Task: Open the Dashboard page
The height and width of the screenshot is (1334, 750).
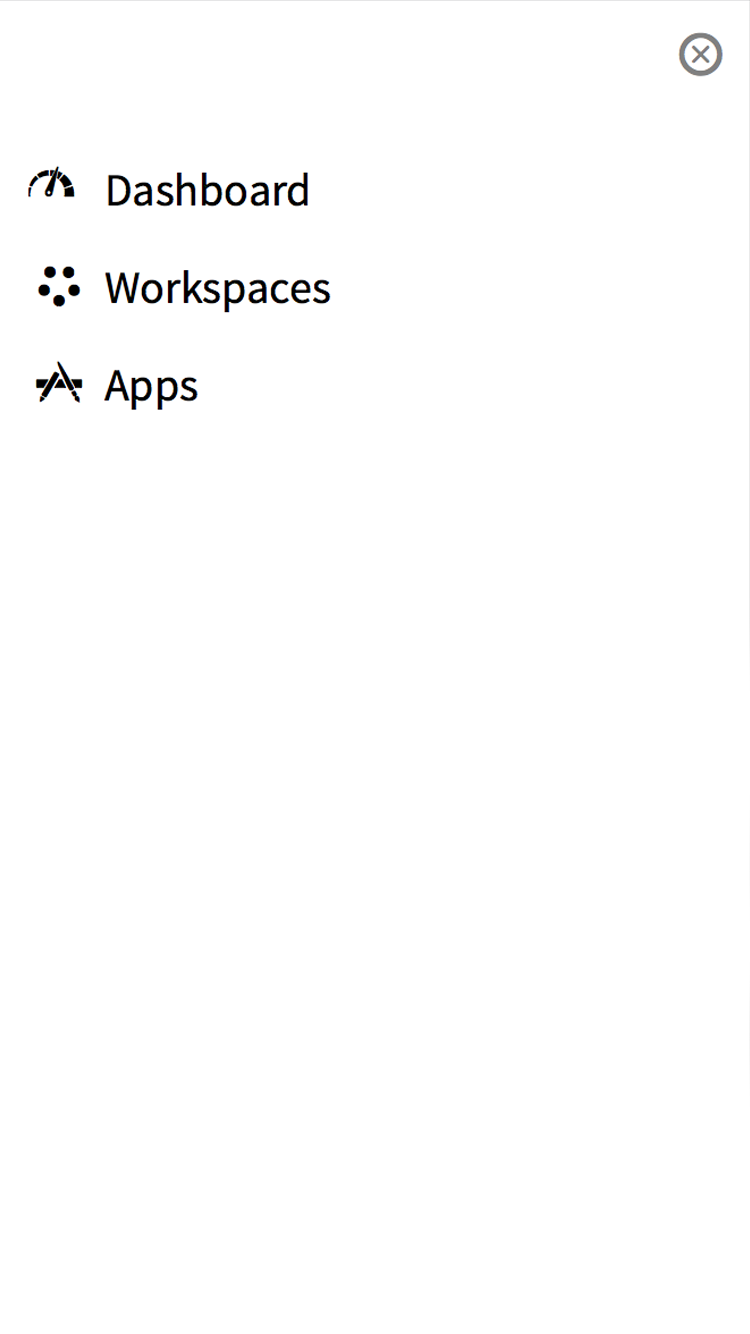Action: (206, 190)
